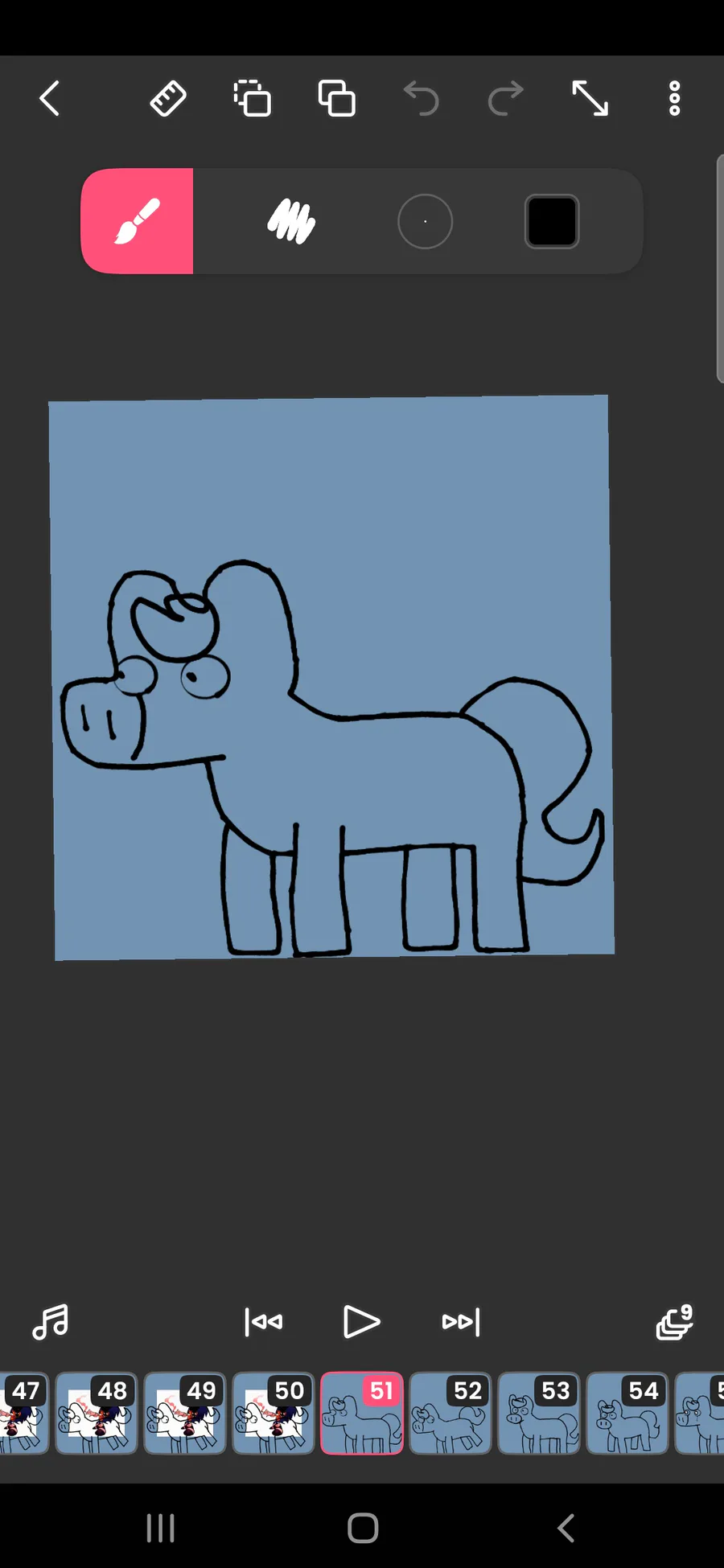Open the brush size circle setting

(425, 221)
